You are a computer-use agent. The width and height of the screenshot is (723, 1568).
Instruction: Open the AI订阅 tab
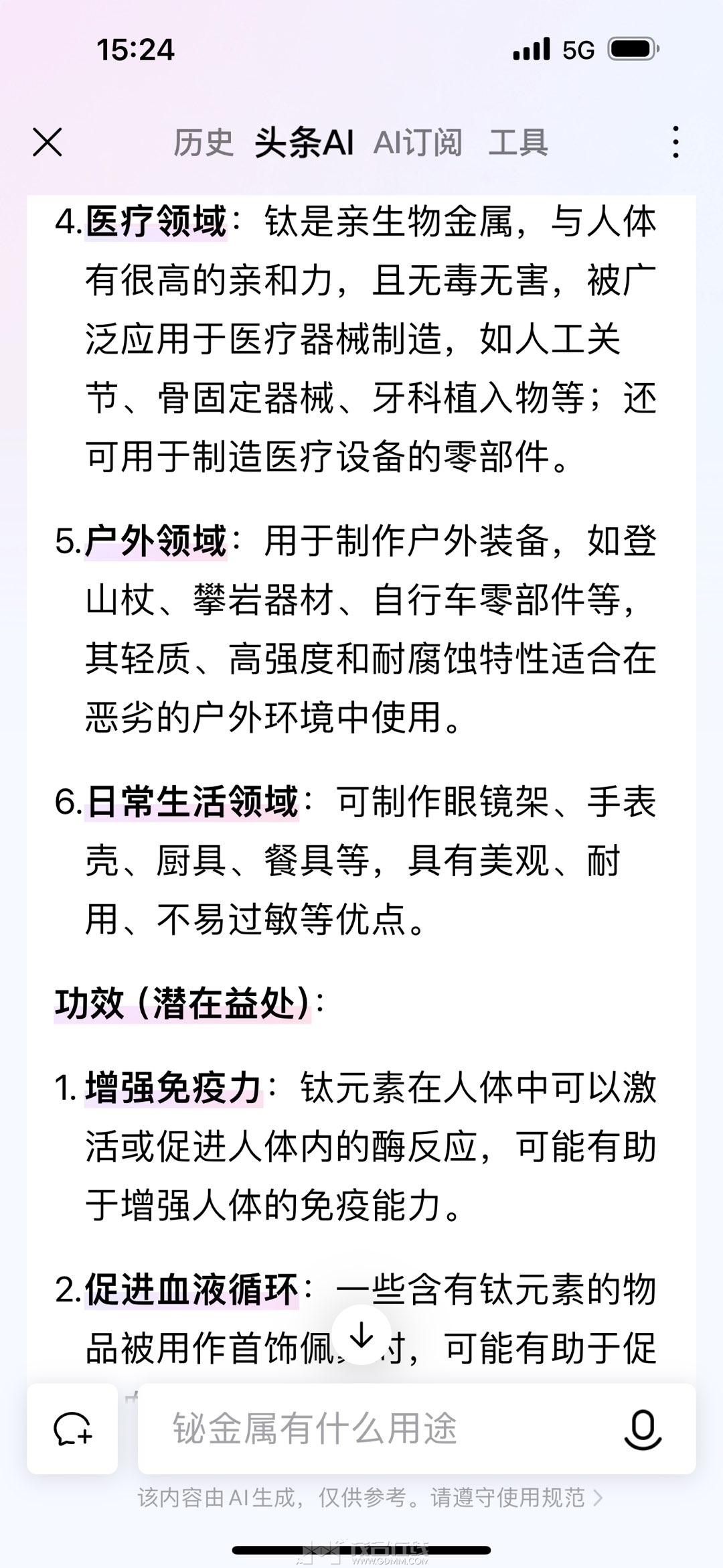[x=418, y=143]
